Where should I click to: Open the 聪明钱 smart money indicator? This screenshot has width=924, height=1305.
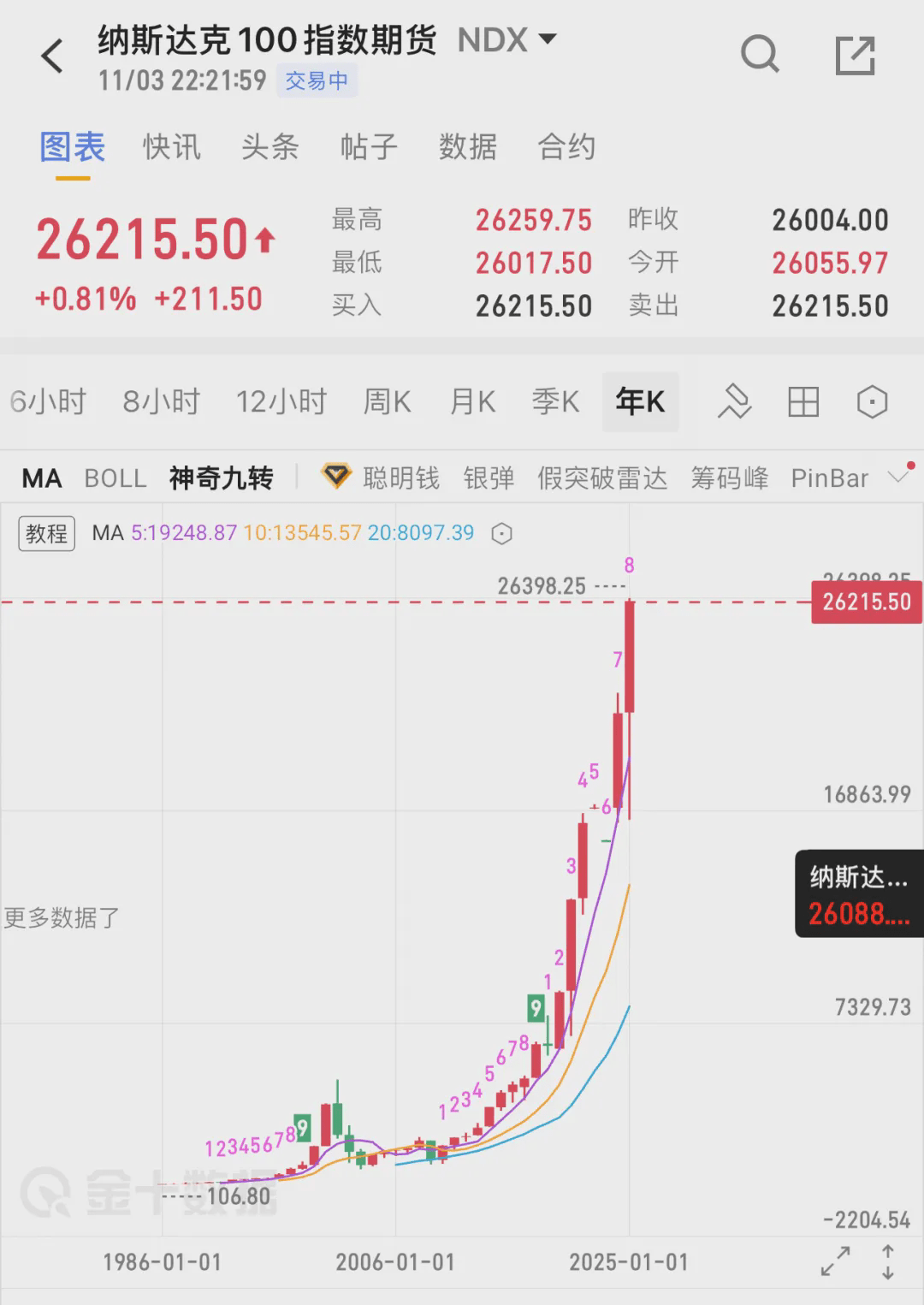pyautogui.click(x=399, y=478)
